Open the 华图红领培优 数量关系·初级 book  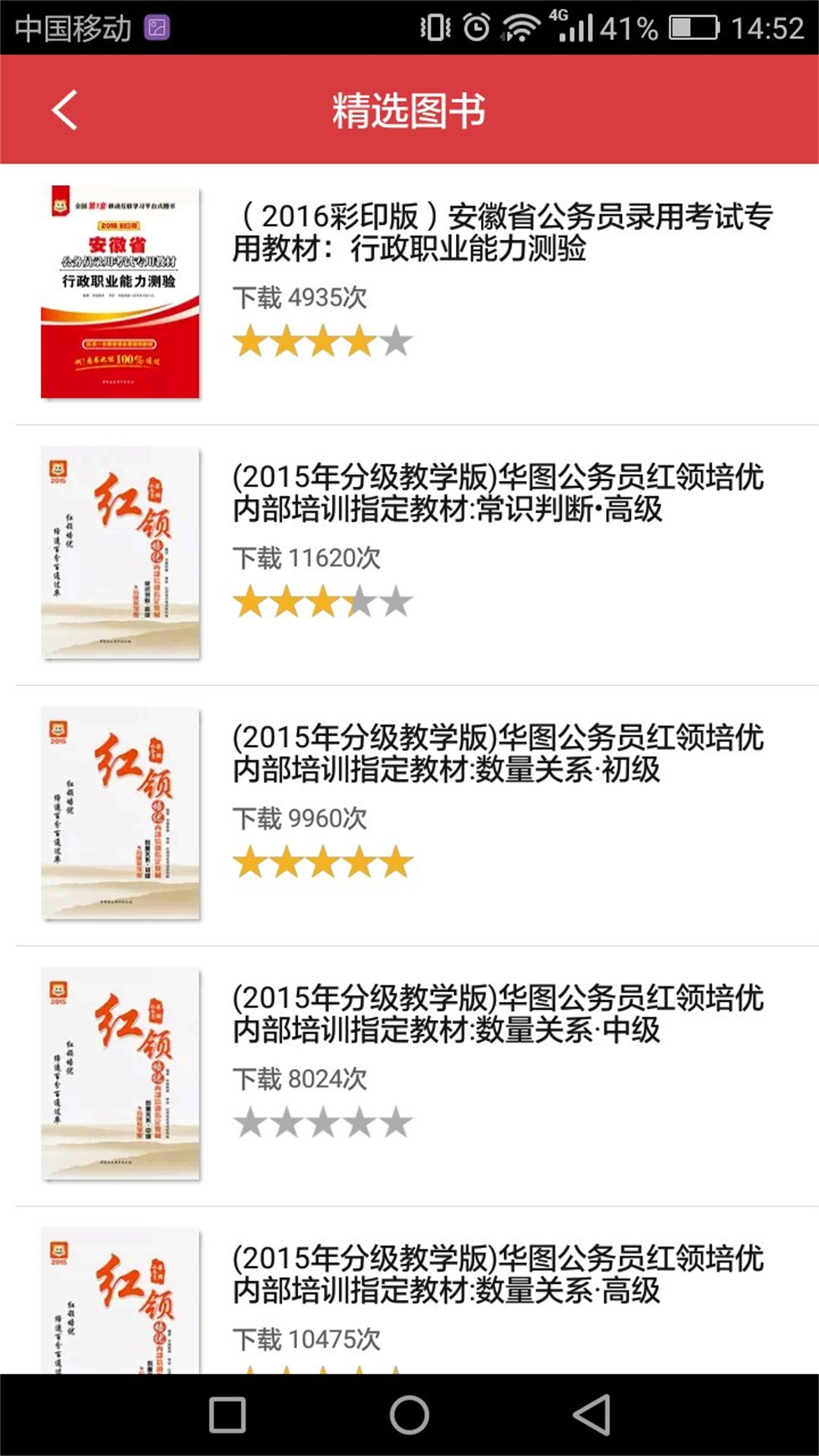[497, 753]
